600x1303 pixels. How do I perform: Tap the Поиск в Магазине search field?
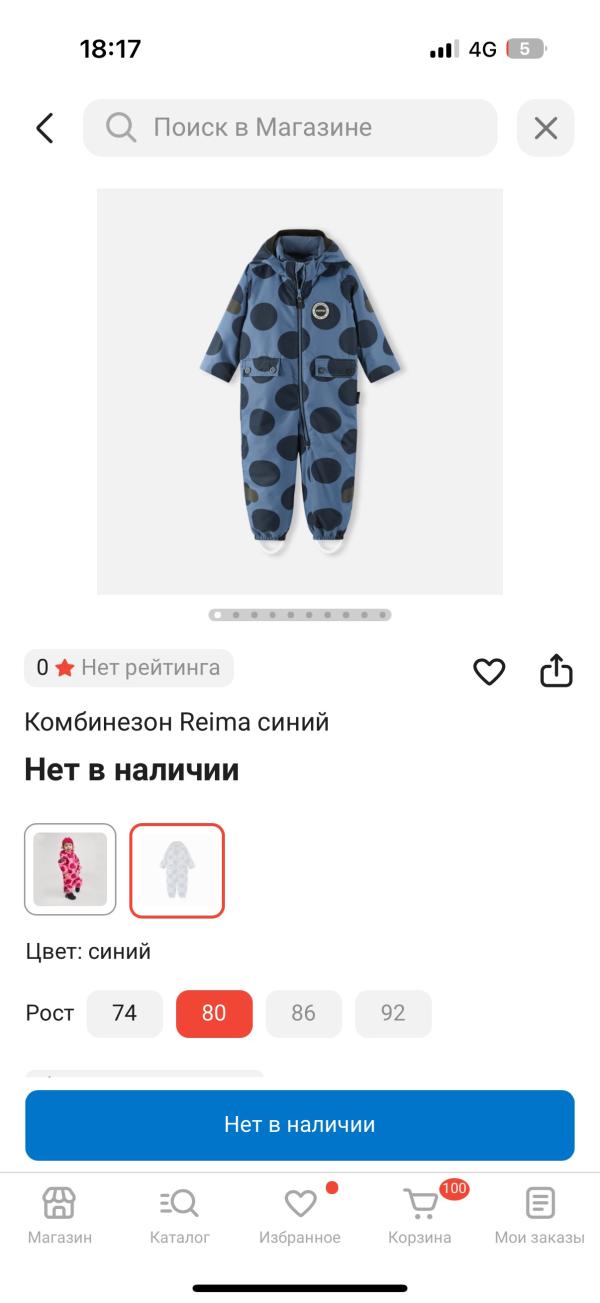click(290, 128)
